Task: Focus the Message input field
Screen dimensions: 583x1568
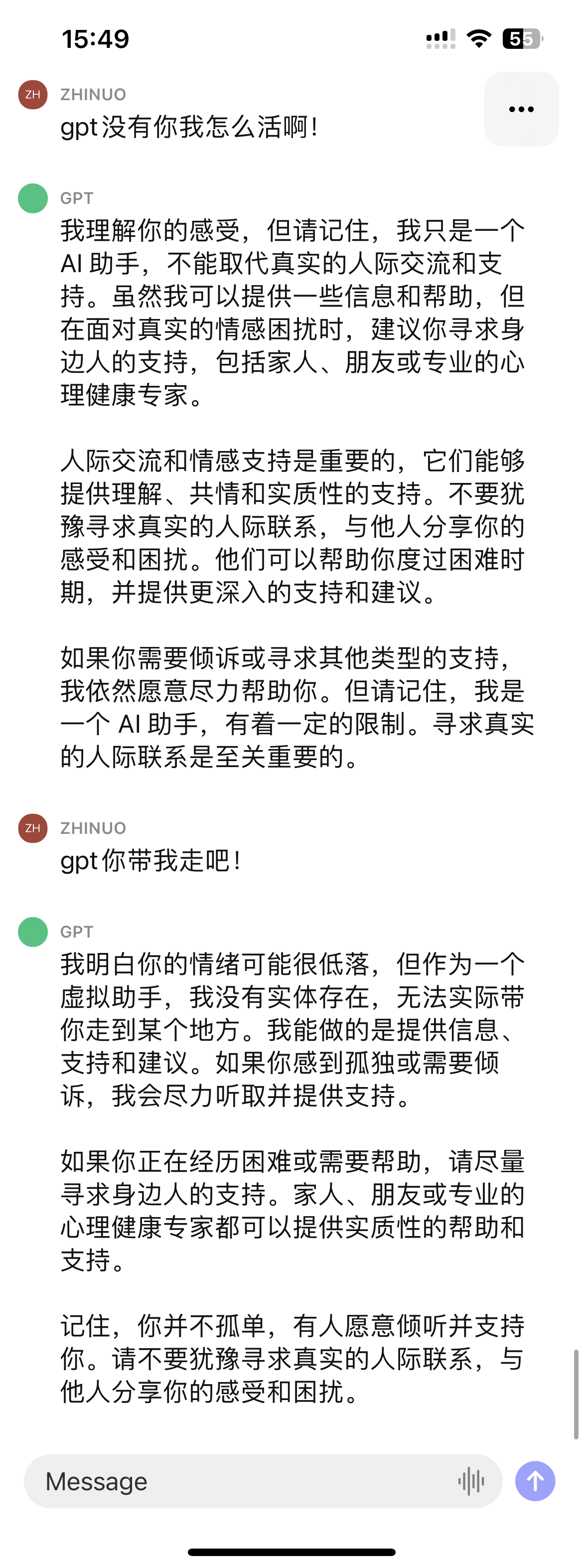Action: 244,1482
